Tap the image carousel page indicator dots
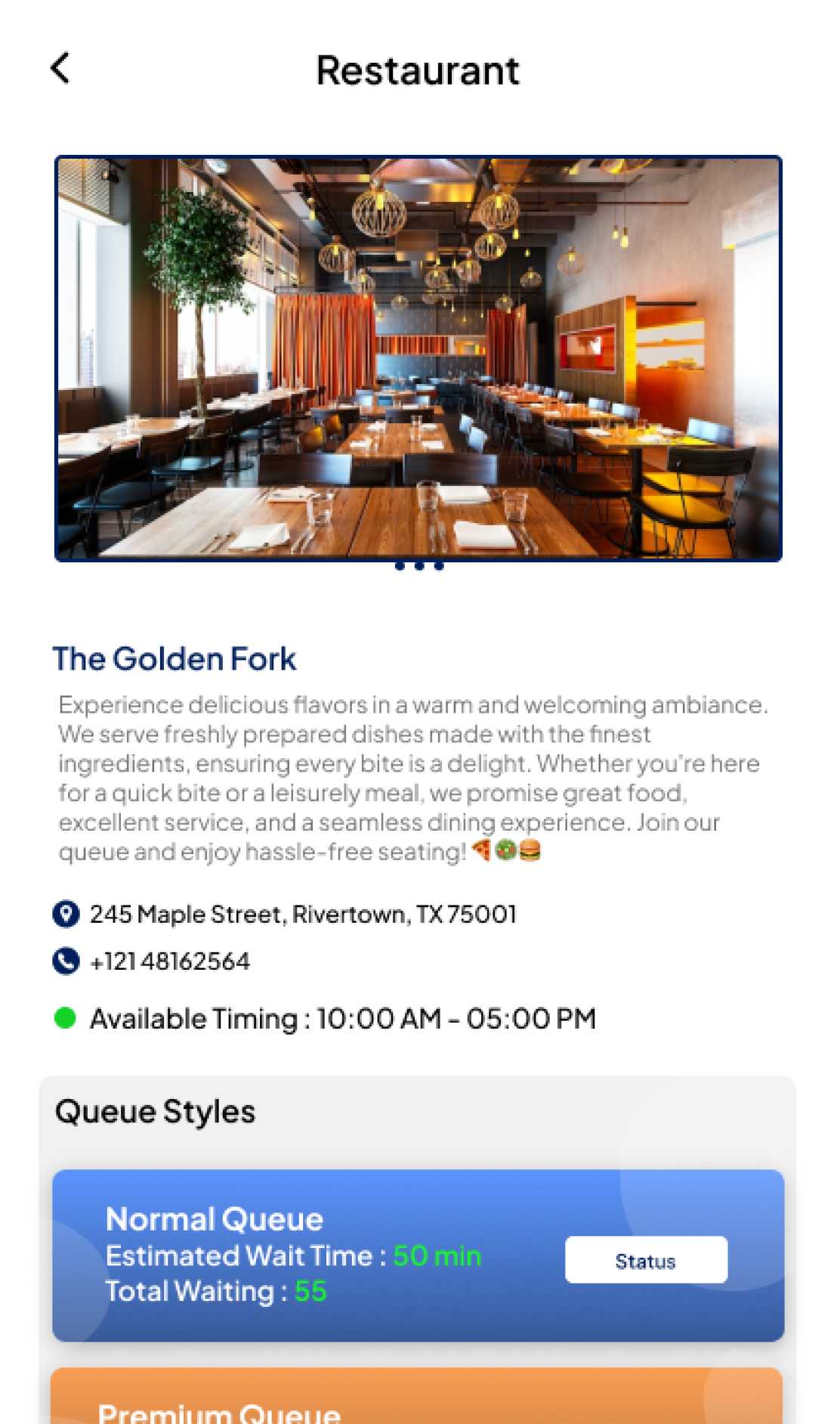840x1424 pixels. point(419,566)
